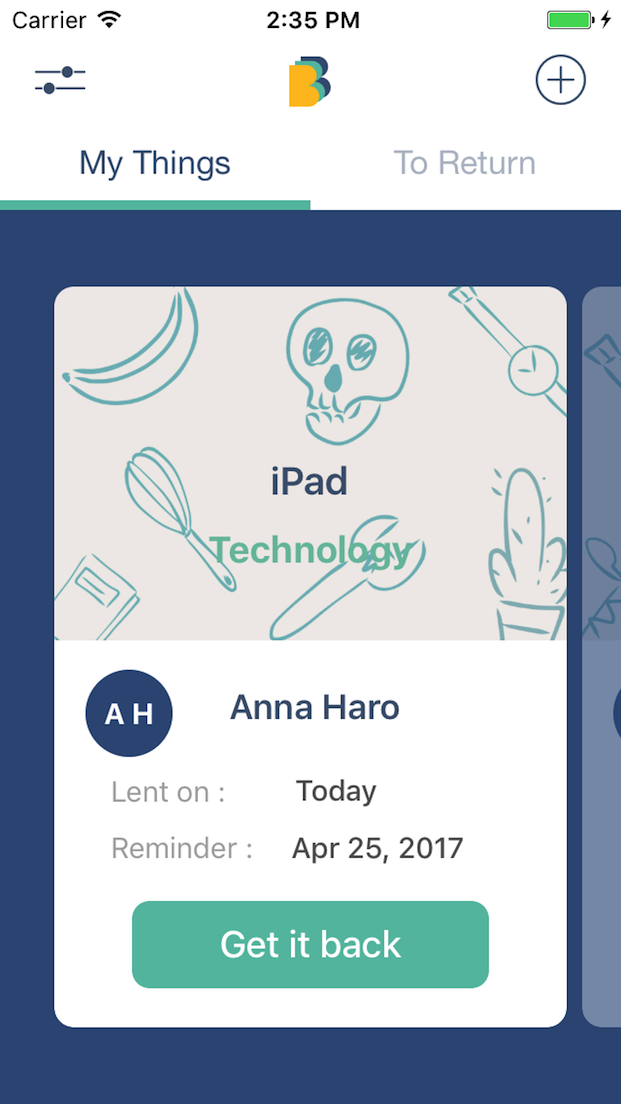621x1104 pixels.
Task: Open the filter settings sliders icon
Action: (60, 80)
